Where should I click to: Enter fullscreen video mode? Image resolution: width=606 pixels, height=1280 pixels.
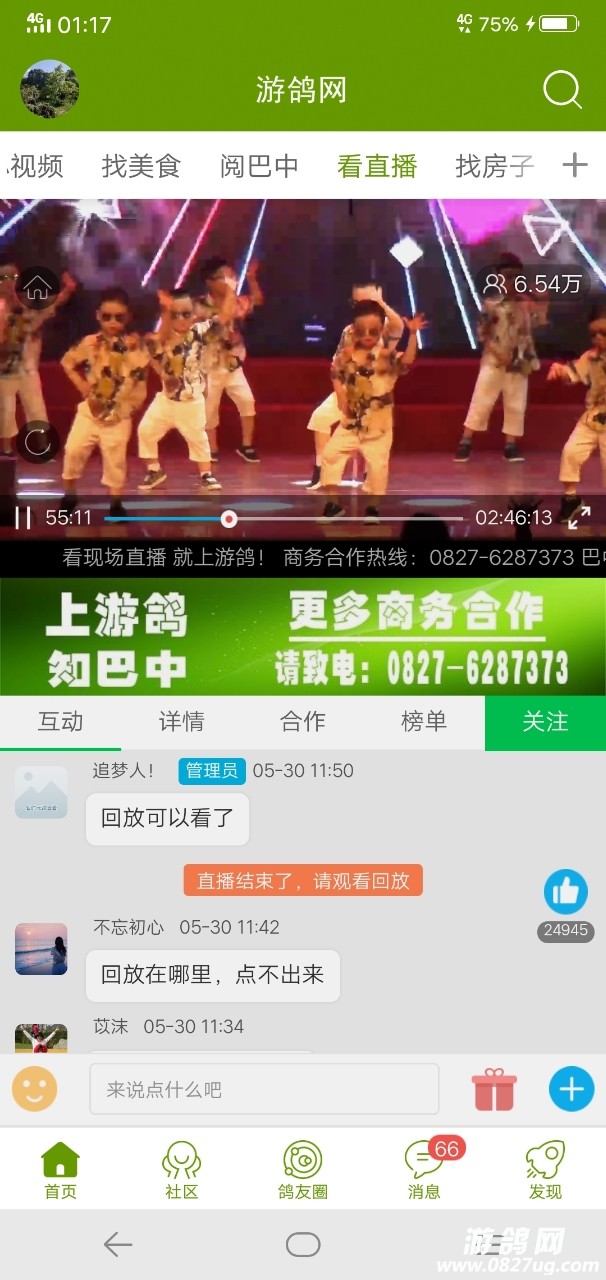579,518
